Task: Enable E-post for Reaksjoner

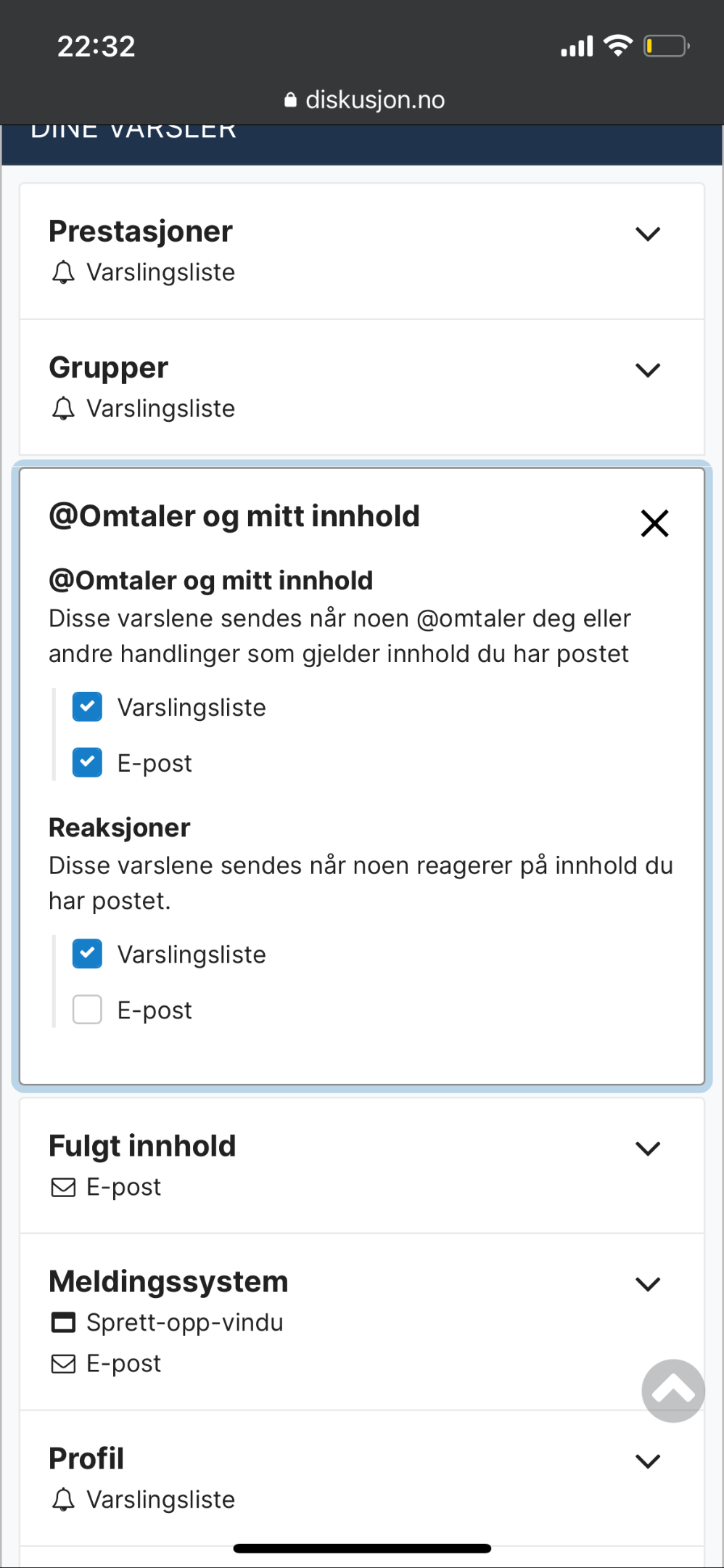Action: (87, 1009)
